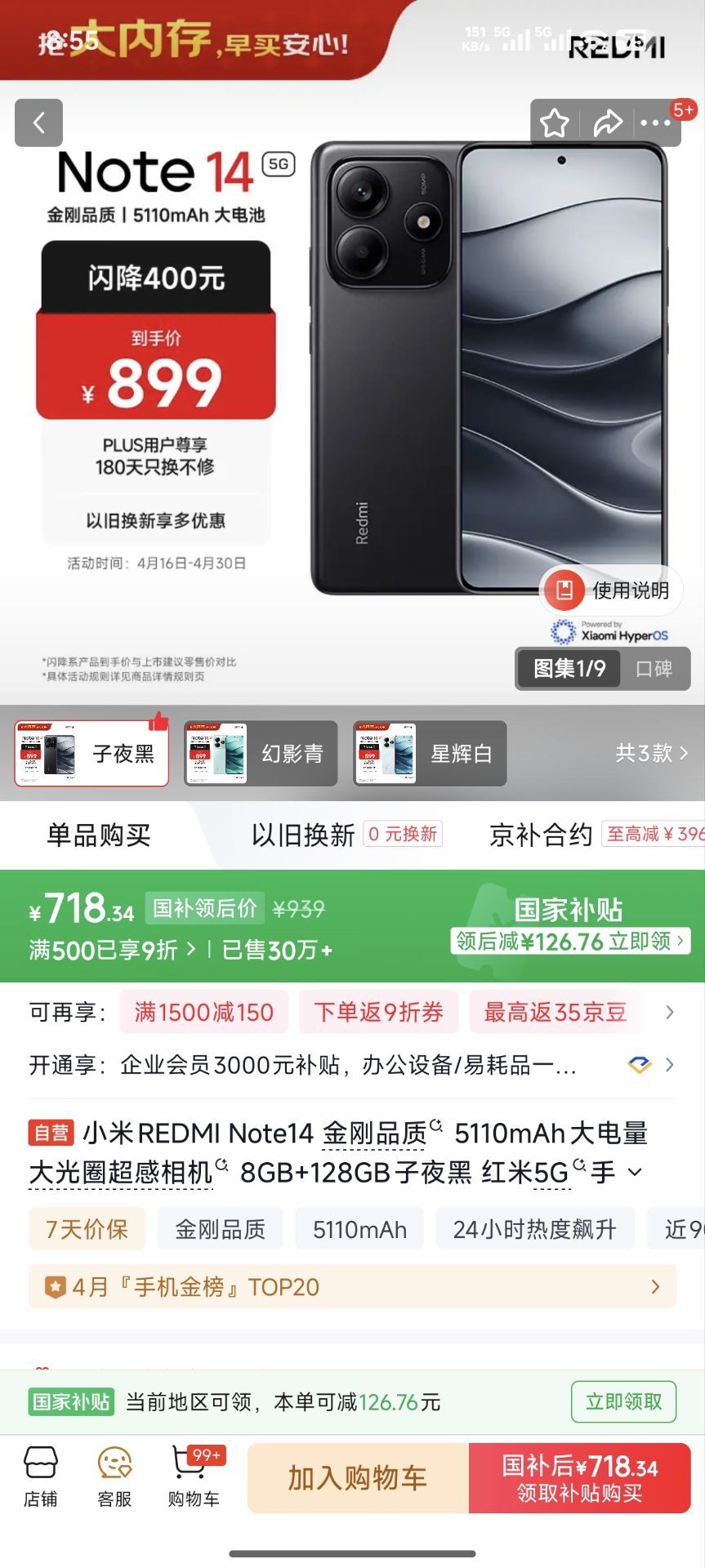The width and height of the screenshot is (705, 1568).
Task: Open the more options icon with 5+ badge
Action: click(657, 122)
